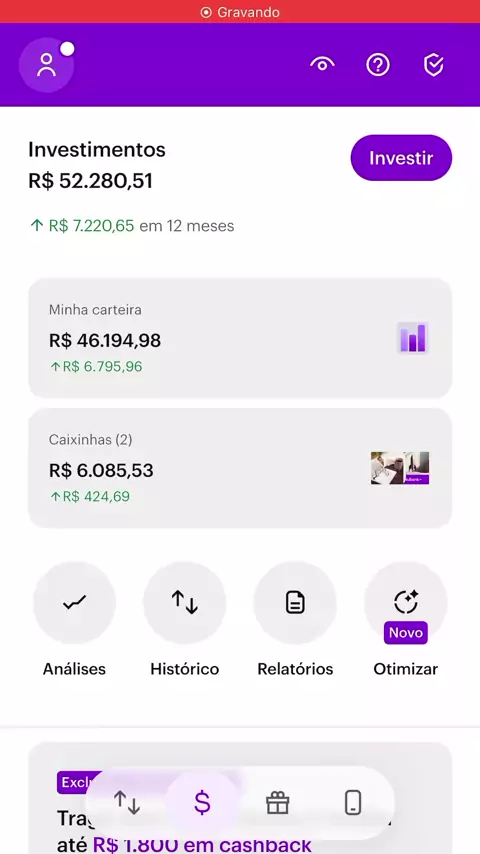Open the security shield icon
The height and width of the screenshot is (854, 480).
[434, 65]
